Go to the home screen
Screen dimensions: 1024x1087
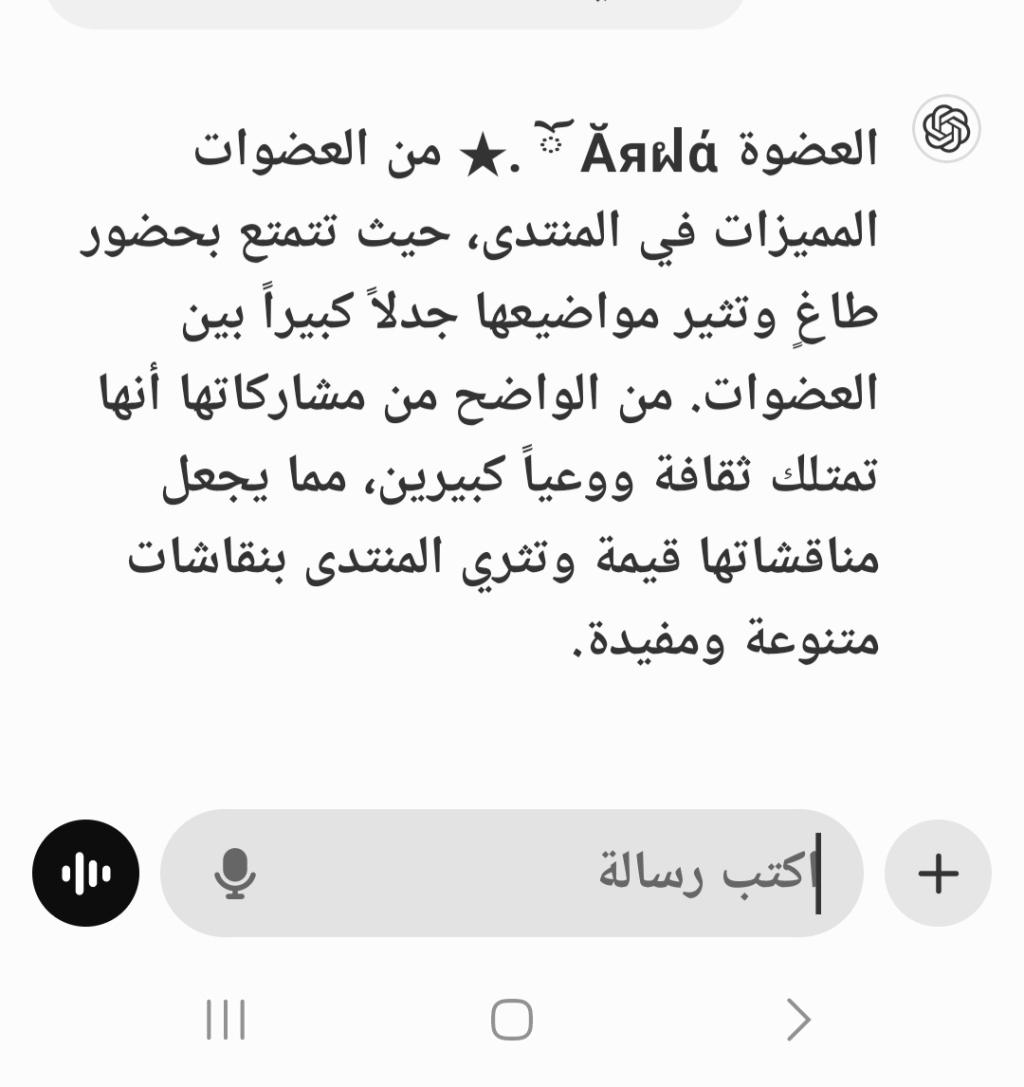(x=511, y=1020)
